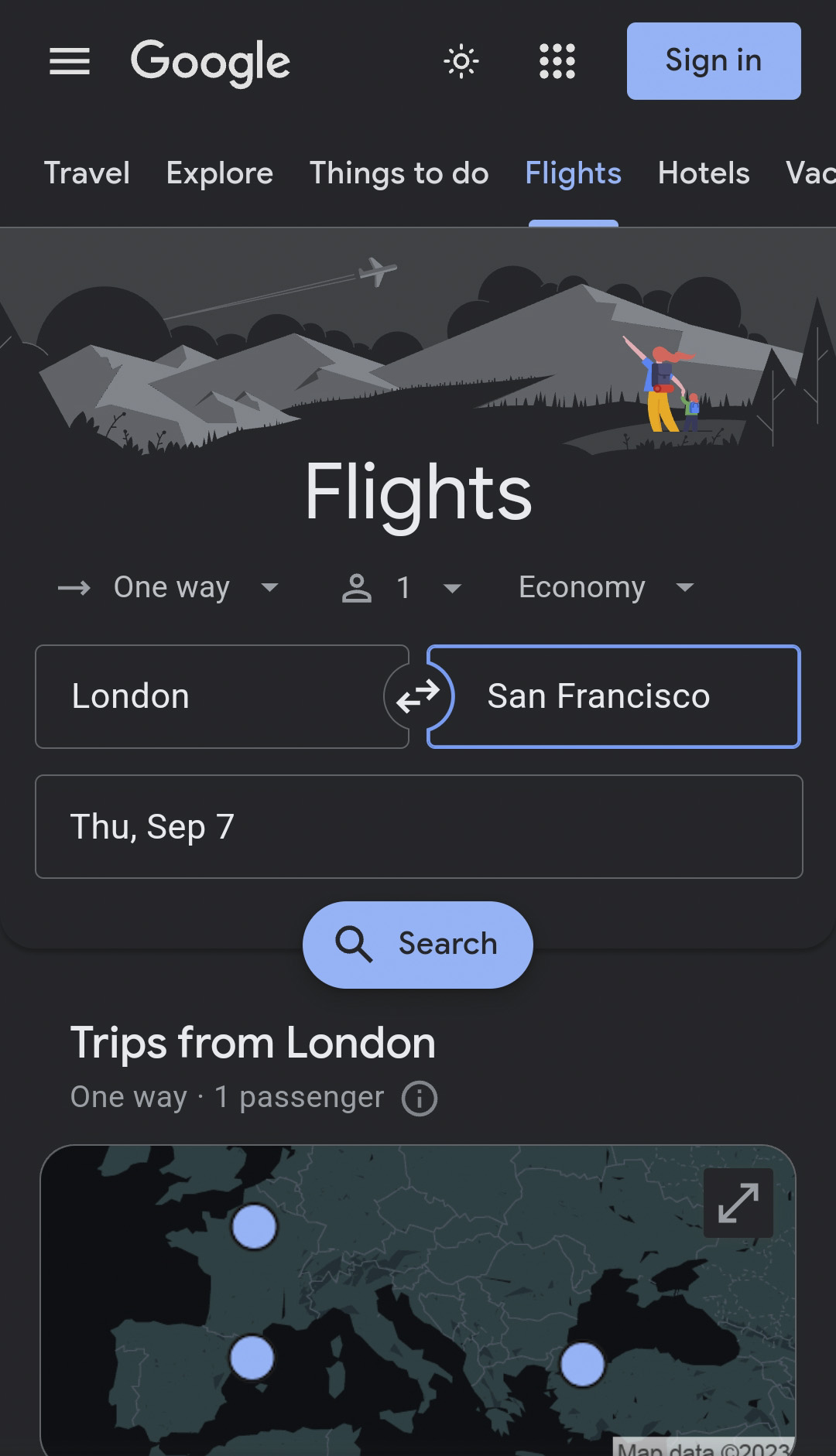
Task: Open the hamburger main menu
Action: point(70,61)
